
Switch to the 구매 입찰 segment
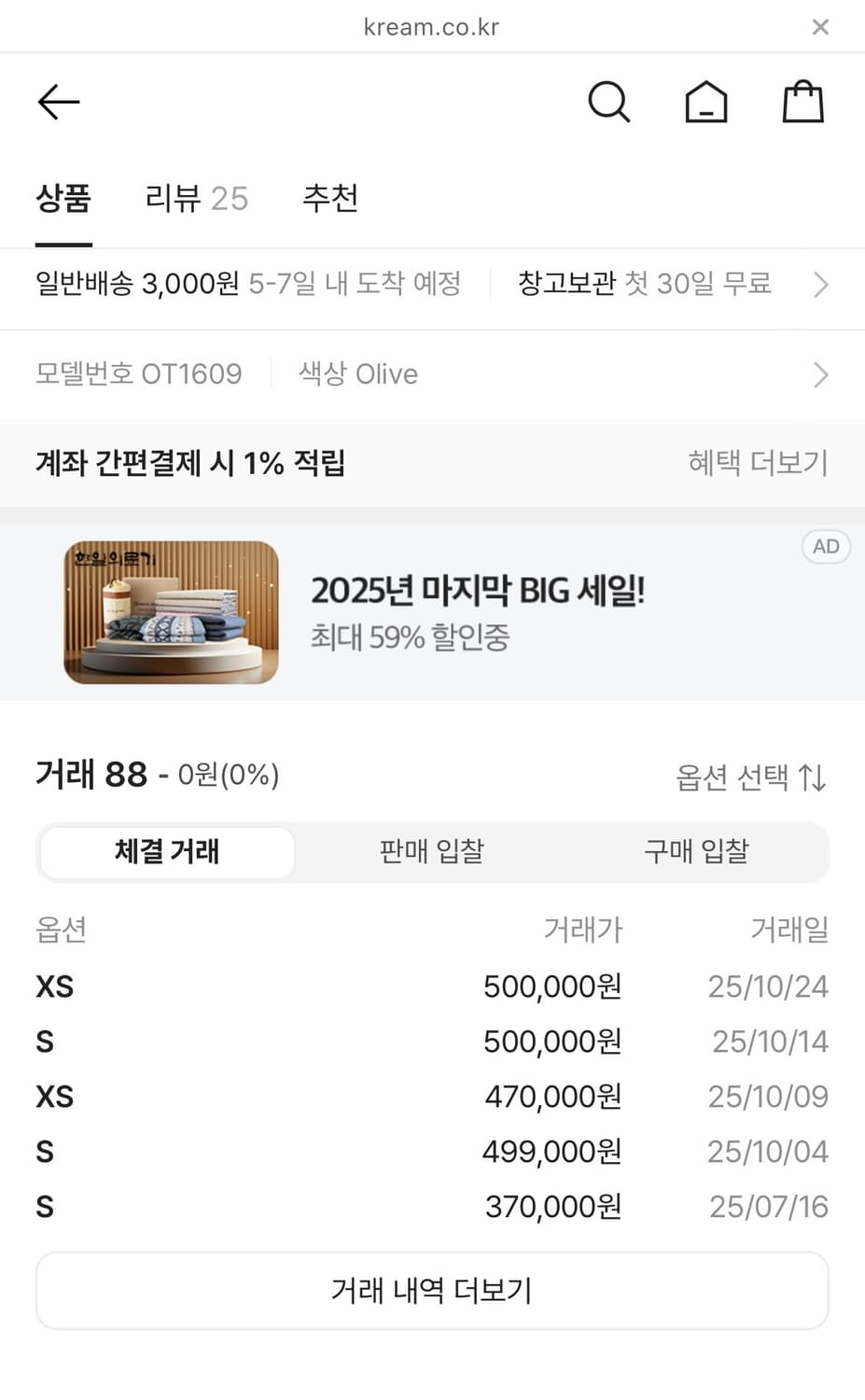[695, 851]
